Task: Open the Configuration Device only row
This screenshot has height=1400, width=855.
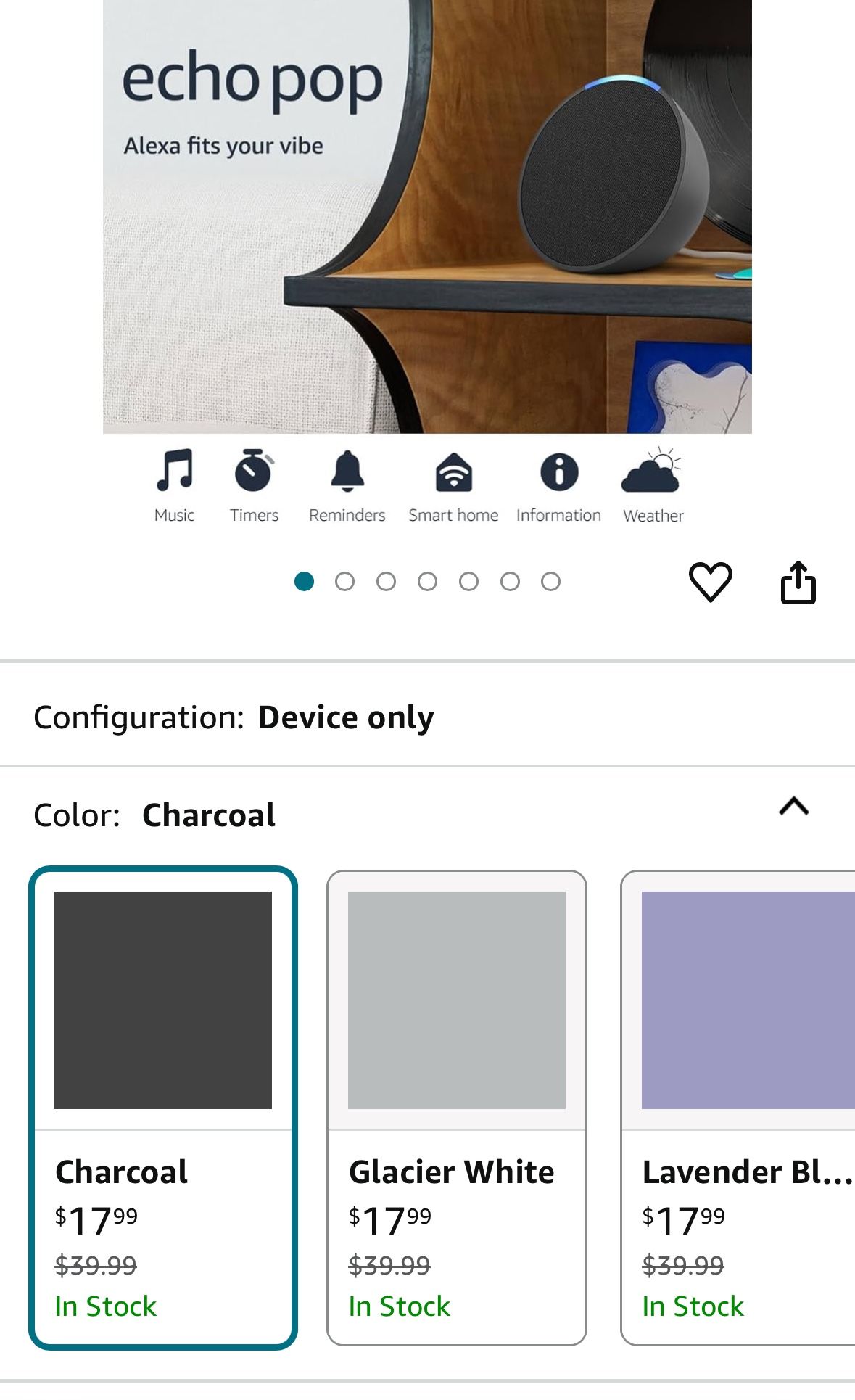Action: tap(427, 717)
